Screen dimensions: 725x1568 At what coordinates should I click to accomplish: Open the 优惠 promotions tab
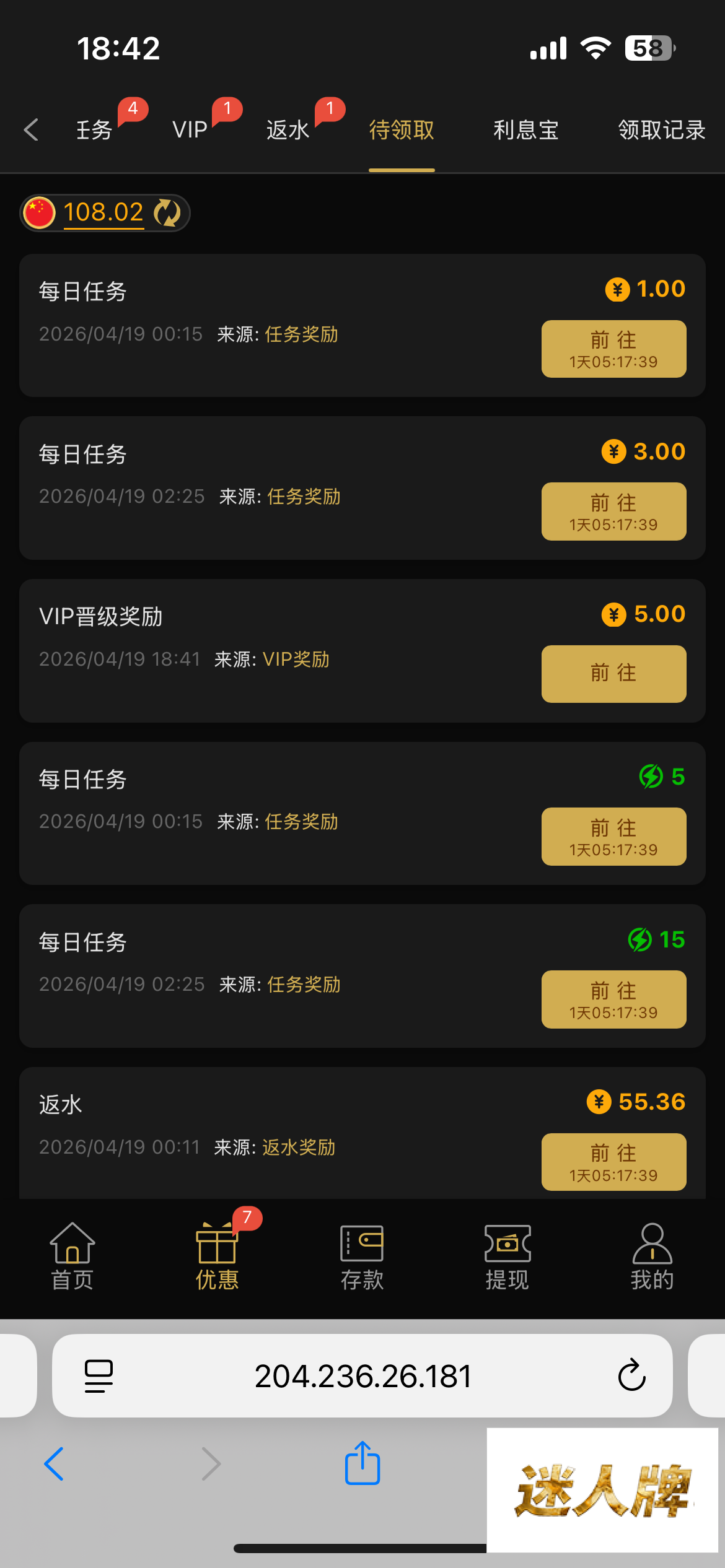pos(217,1257)
